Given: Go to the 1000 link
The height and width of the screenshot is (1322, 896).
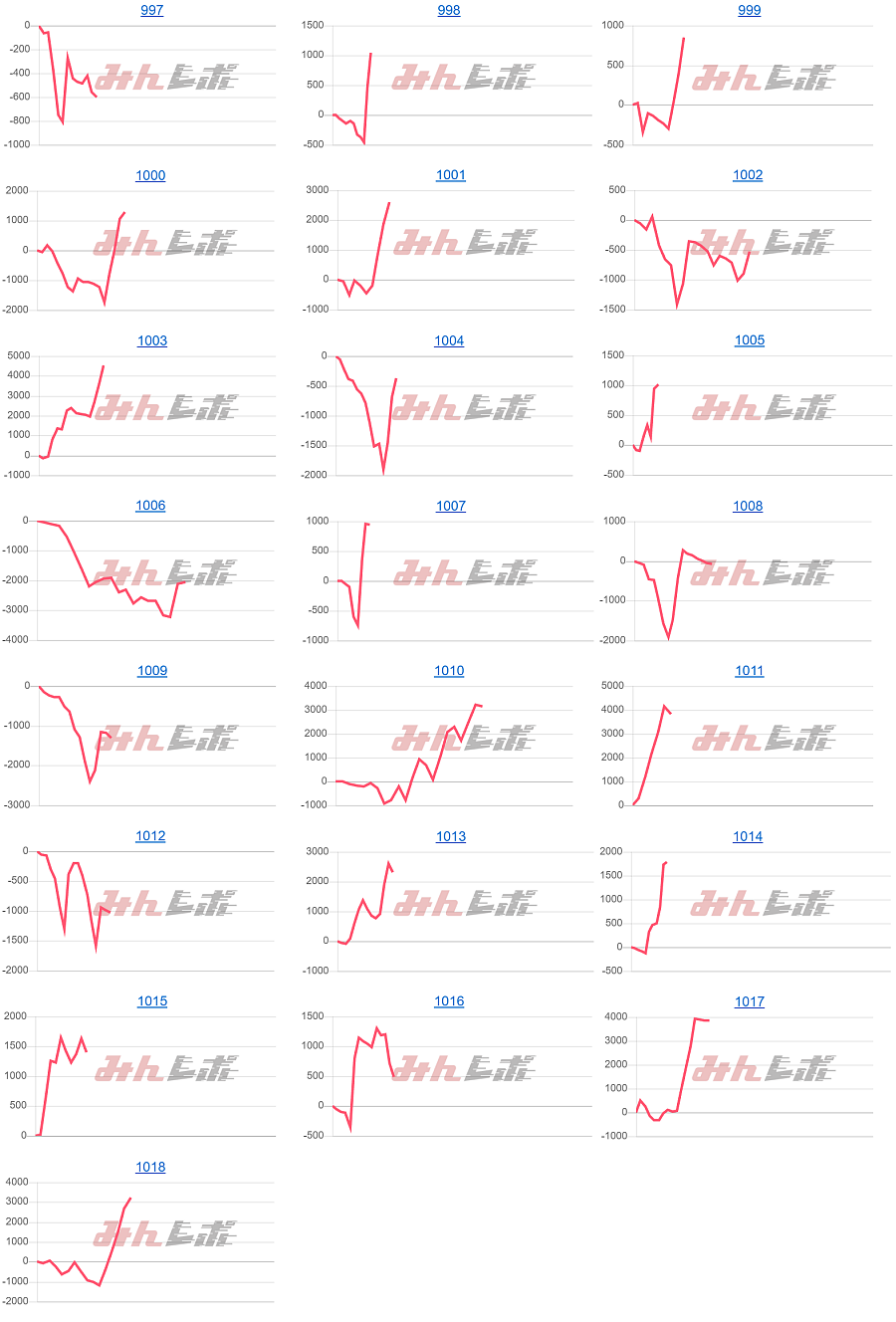Looking at the screenshot, I should click(x=150, y=175).
